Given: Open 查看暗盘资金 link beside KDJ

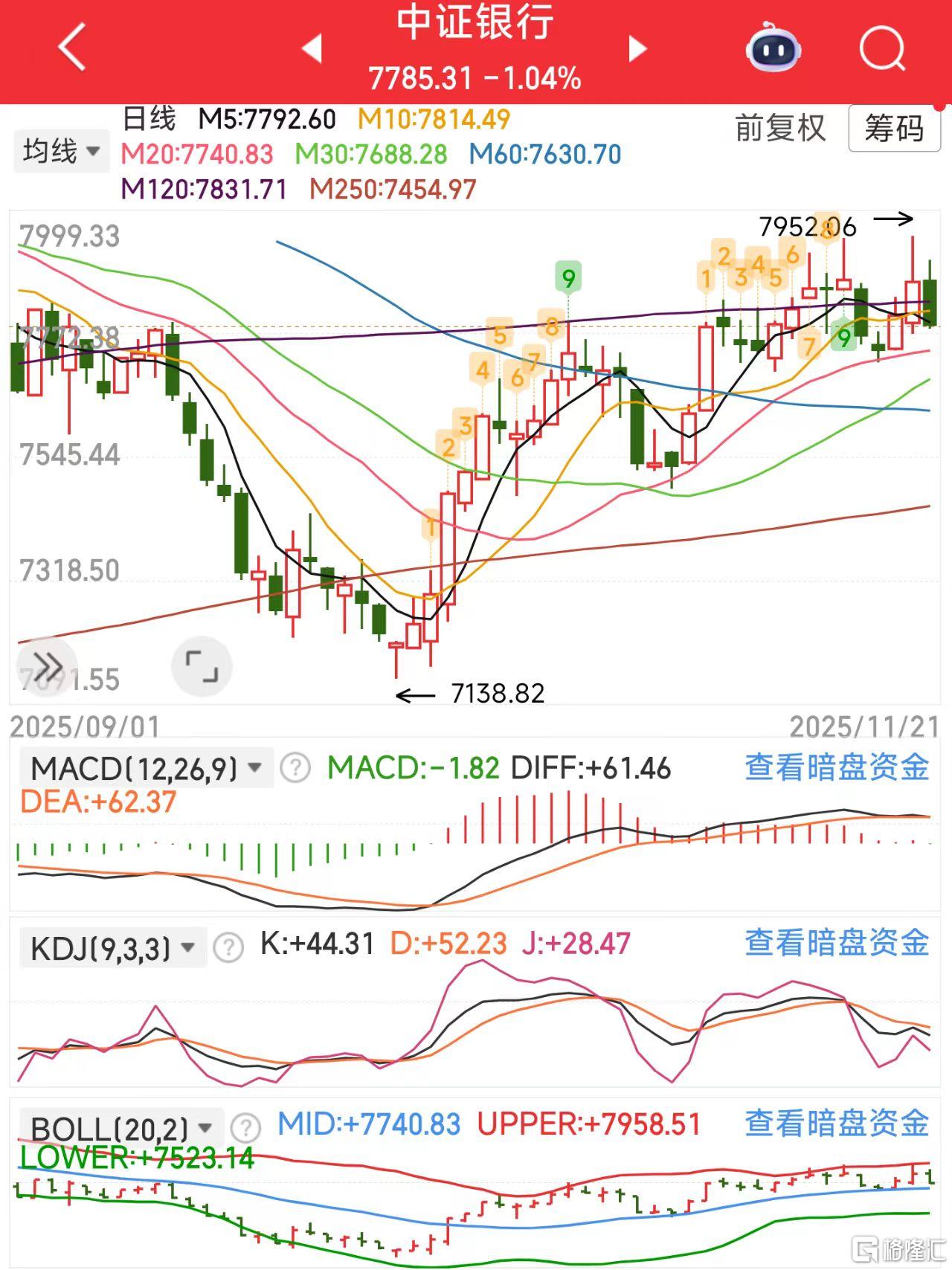Looking at the screenshot, I should click(837, 943).
